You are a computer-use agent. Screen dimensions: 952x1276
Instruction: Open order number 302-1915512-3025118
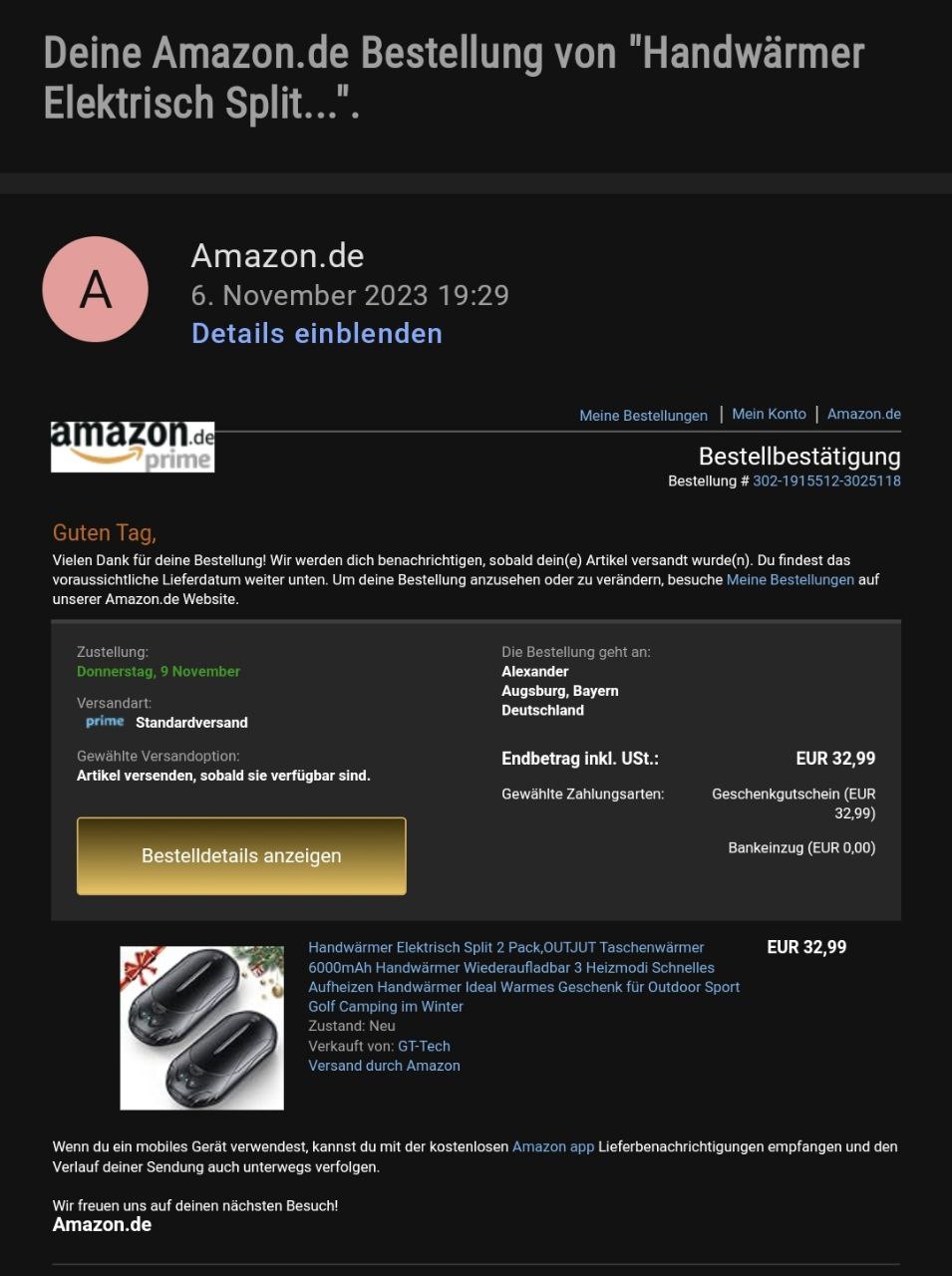[x=826, y=480]
